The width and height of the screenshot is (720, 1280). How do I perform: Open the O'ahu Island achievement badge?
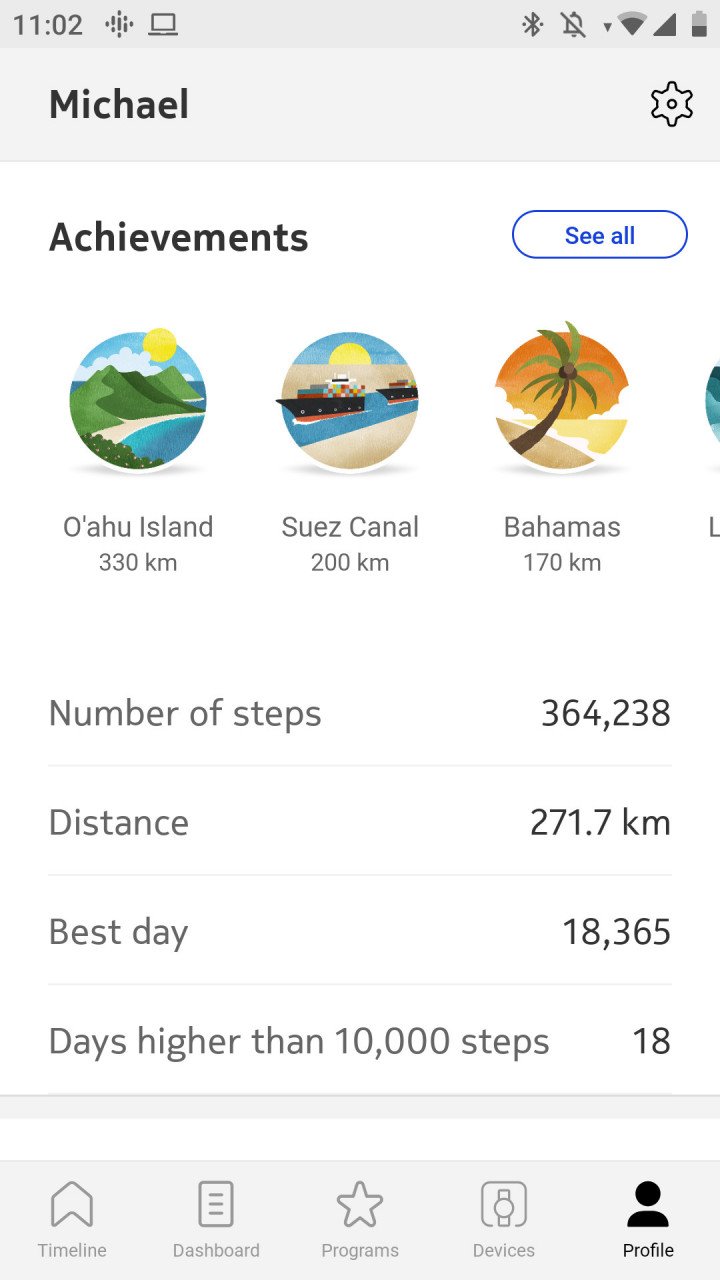point(138,401)
